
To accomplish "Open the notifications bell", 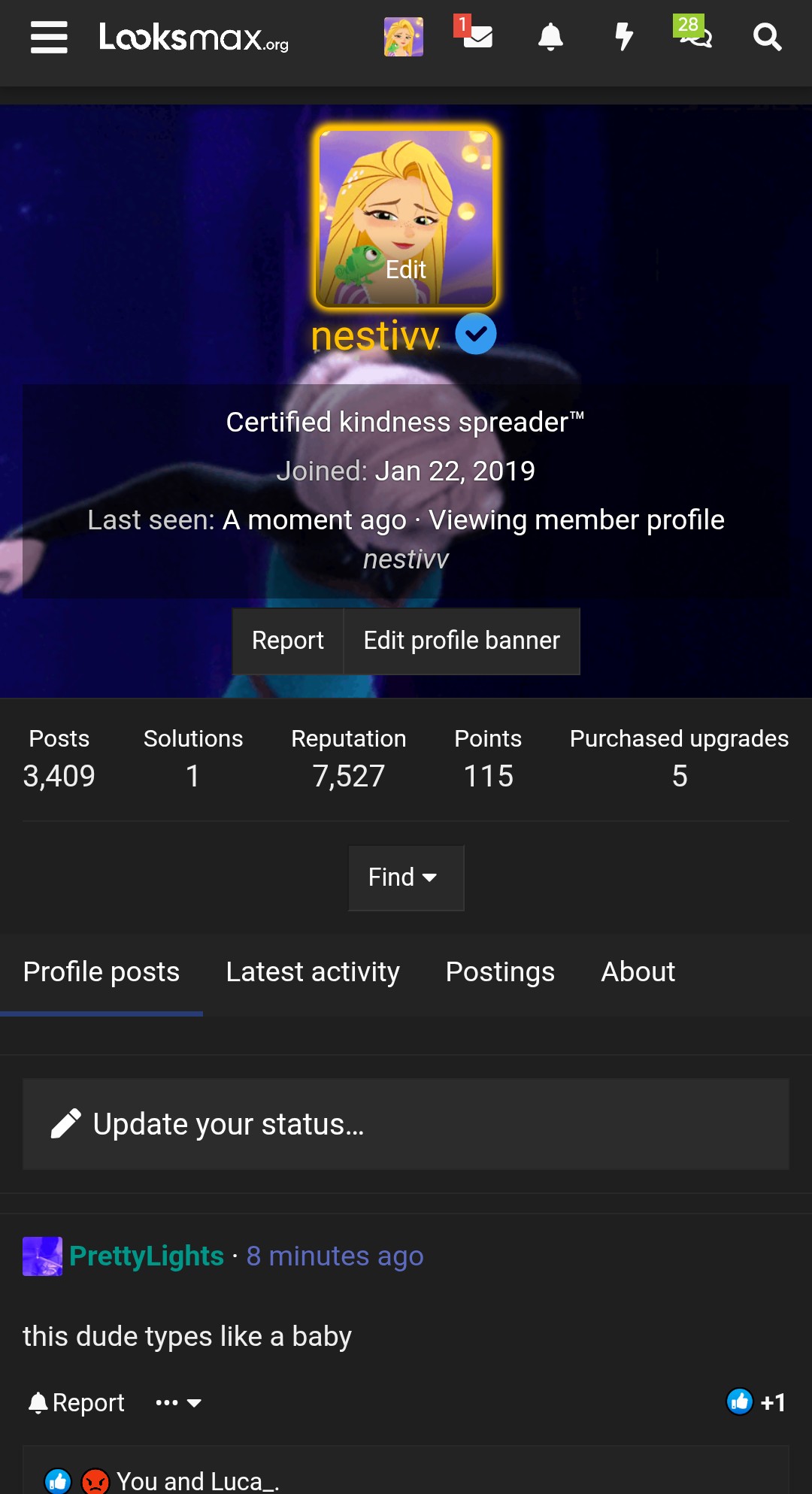I will (x=550, y=37).
